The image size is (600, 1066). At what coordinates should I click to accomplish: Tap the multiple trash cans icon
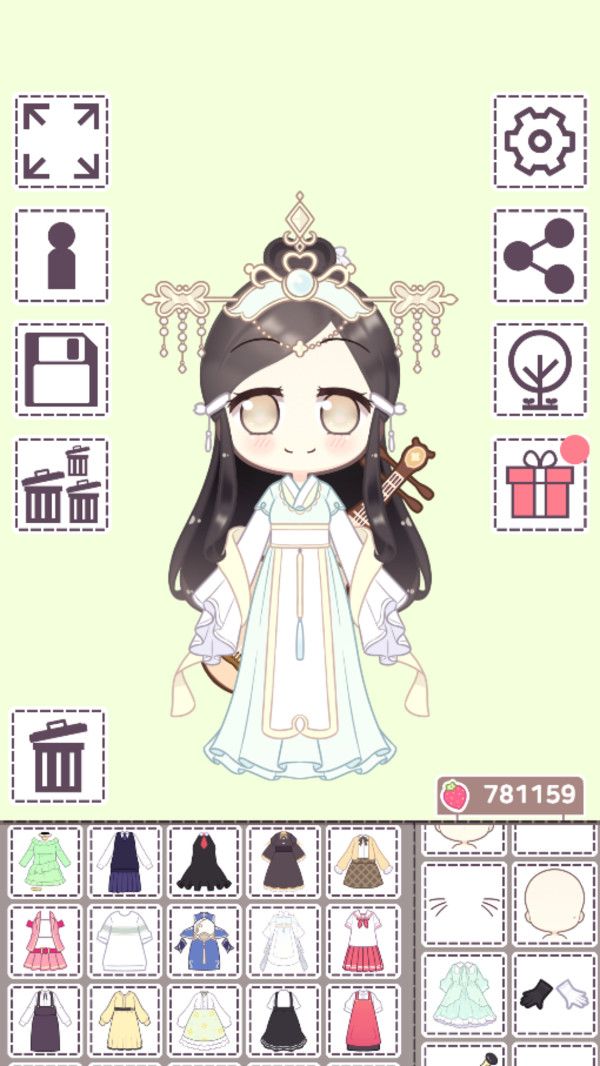click(x=61, y=484)
